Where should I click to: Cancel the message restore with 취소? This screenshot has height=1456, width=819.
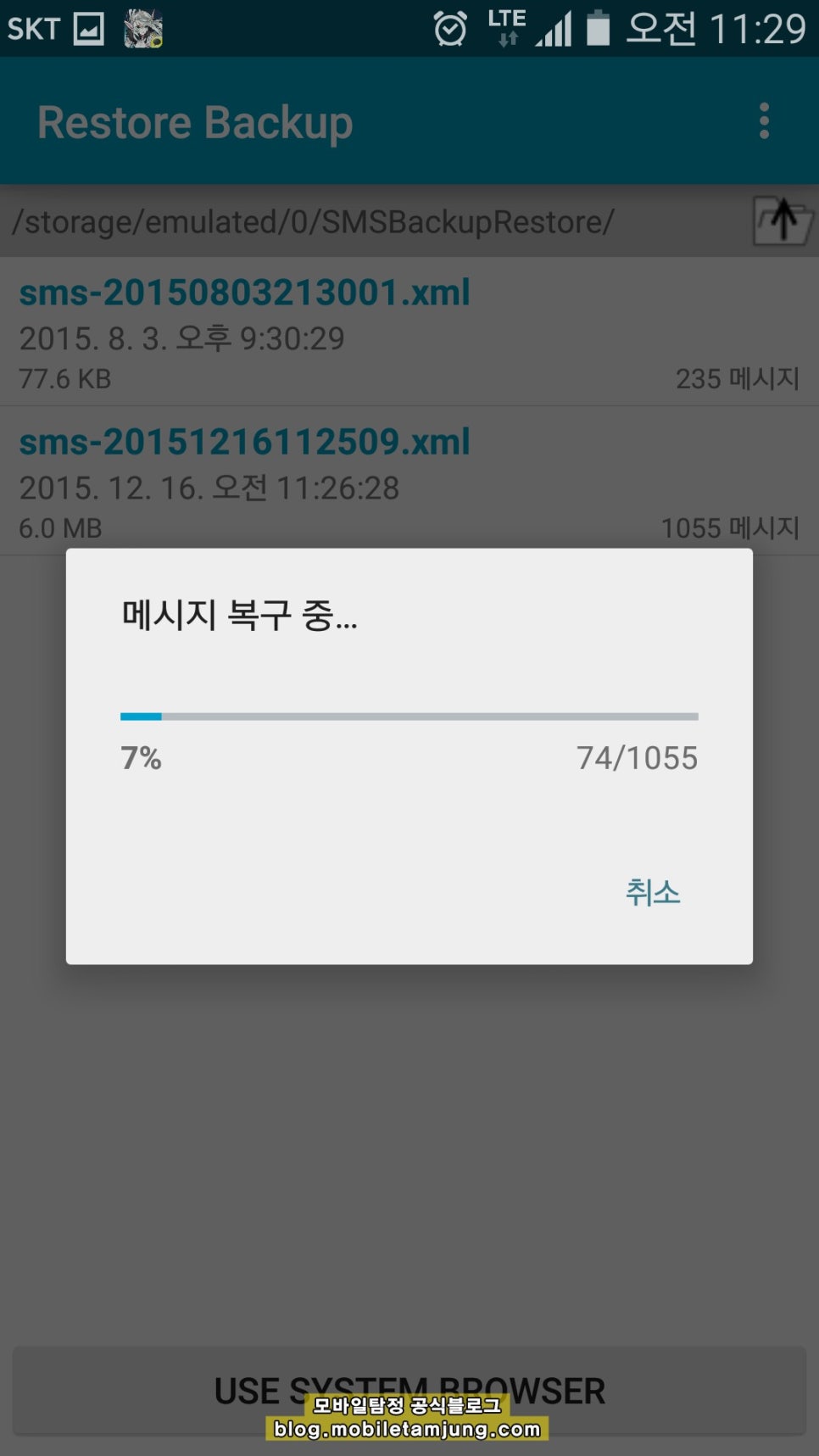653,893
